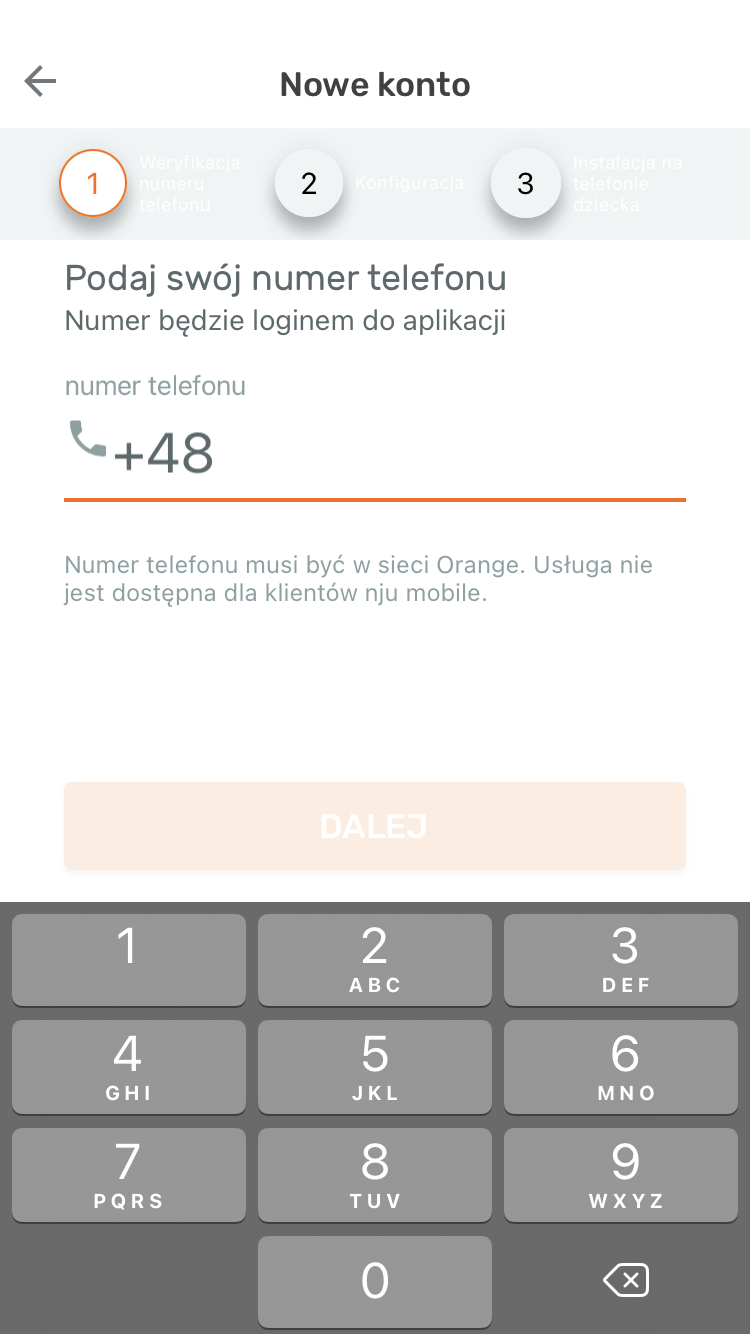Screen dimensions: 750x1334
Task: Type digit 5 on the keypad
Action: pos(375,1067)
